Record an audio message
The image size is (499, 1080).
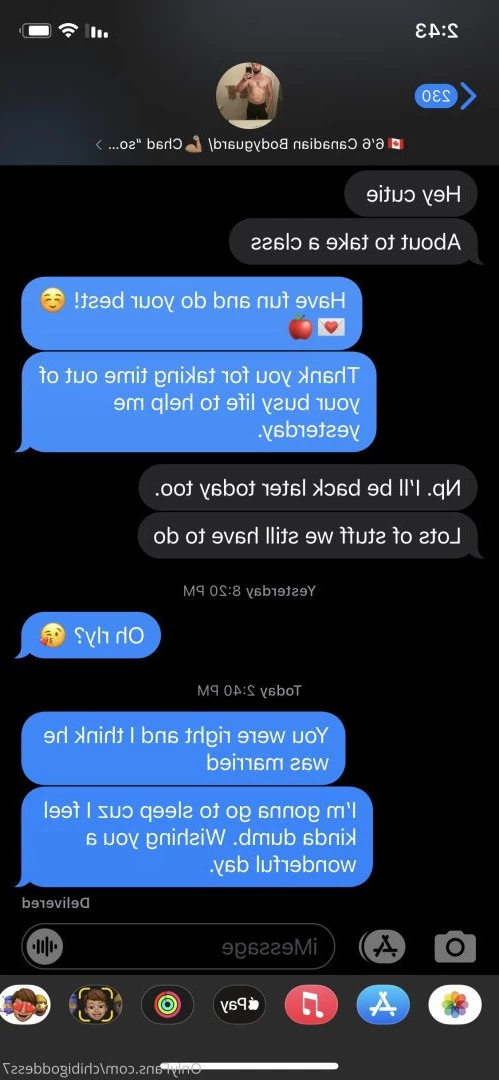(x=44, y=947)
